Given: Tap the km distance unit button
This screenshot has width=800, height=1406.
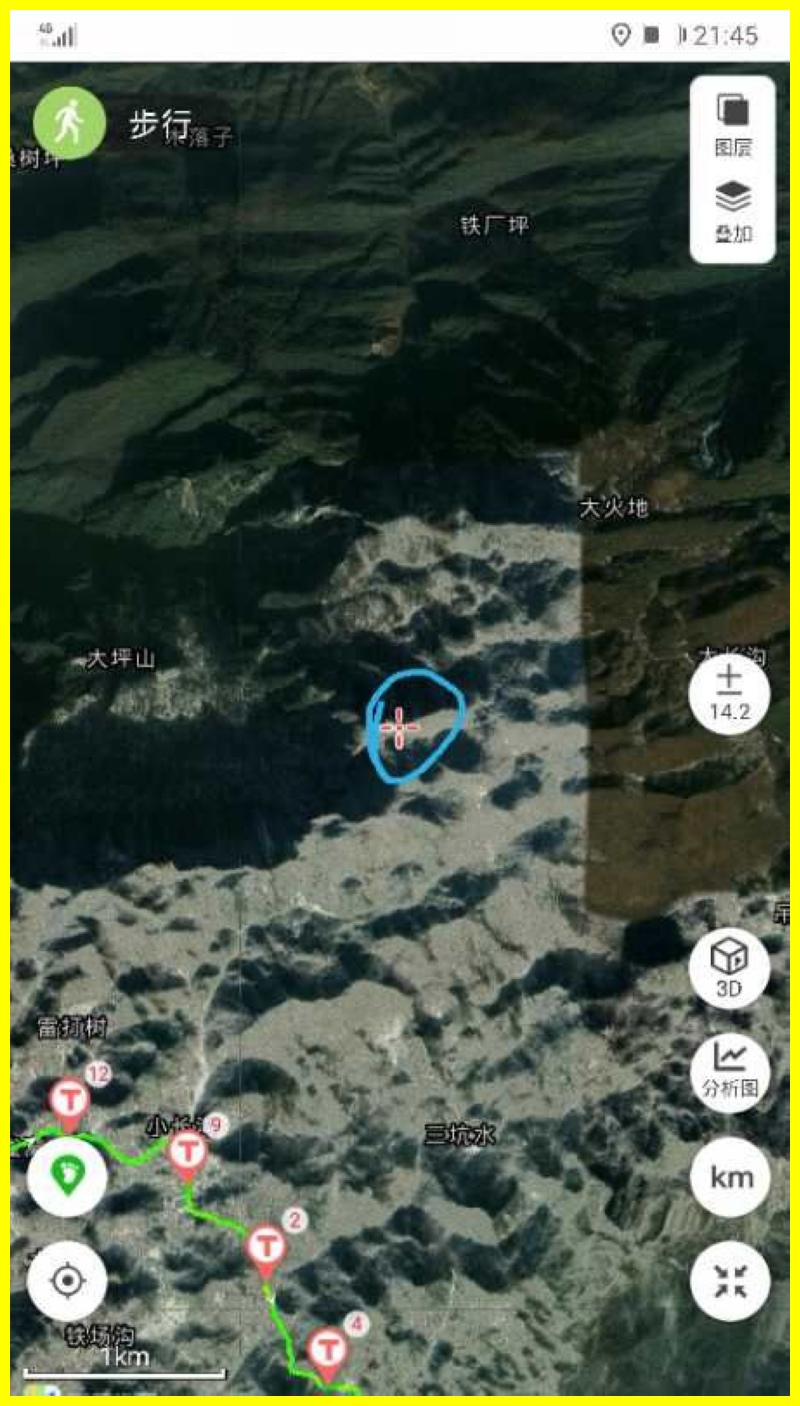Looking at the screenshot, I should 729,1177.
